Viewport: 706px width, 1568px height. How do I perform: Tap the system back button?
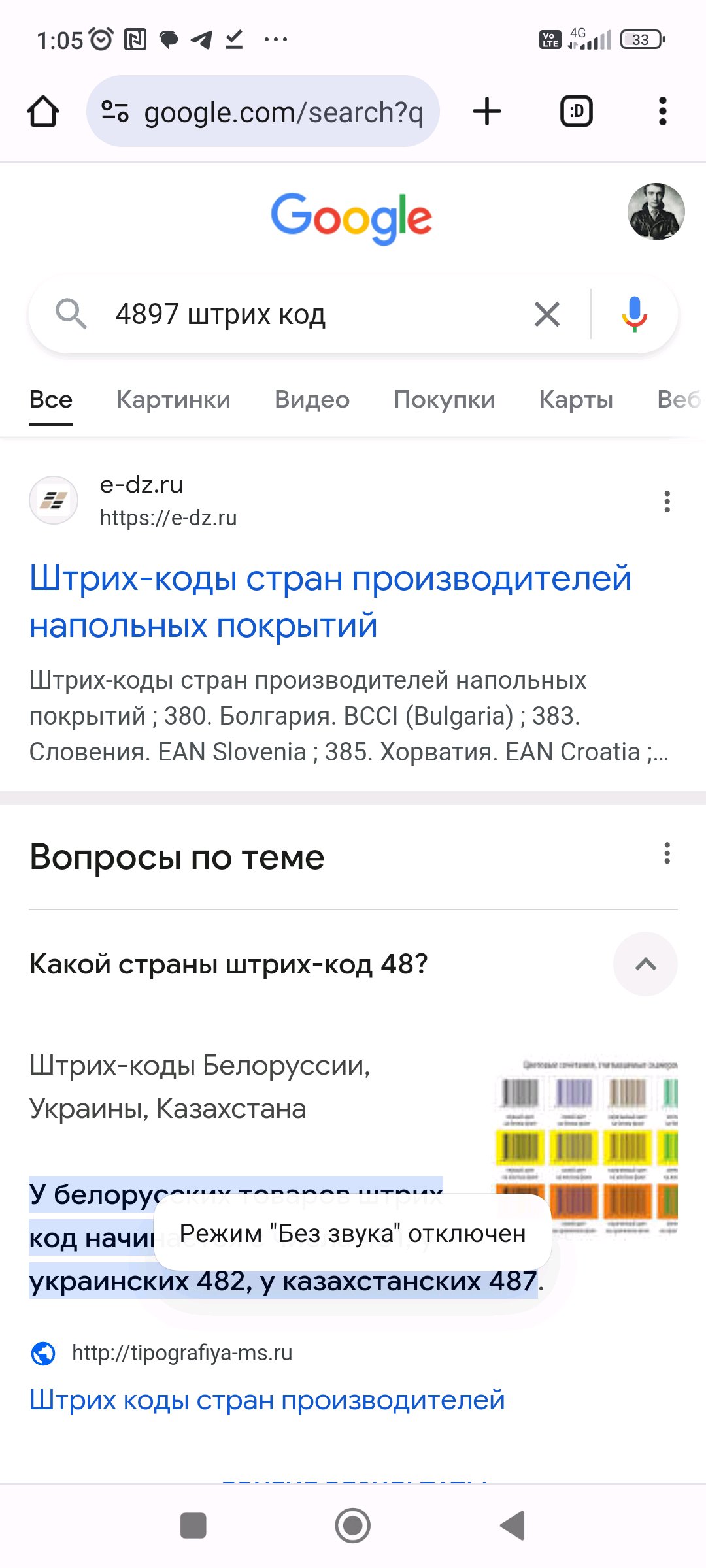pos(513,1526)
